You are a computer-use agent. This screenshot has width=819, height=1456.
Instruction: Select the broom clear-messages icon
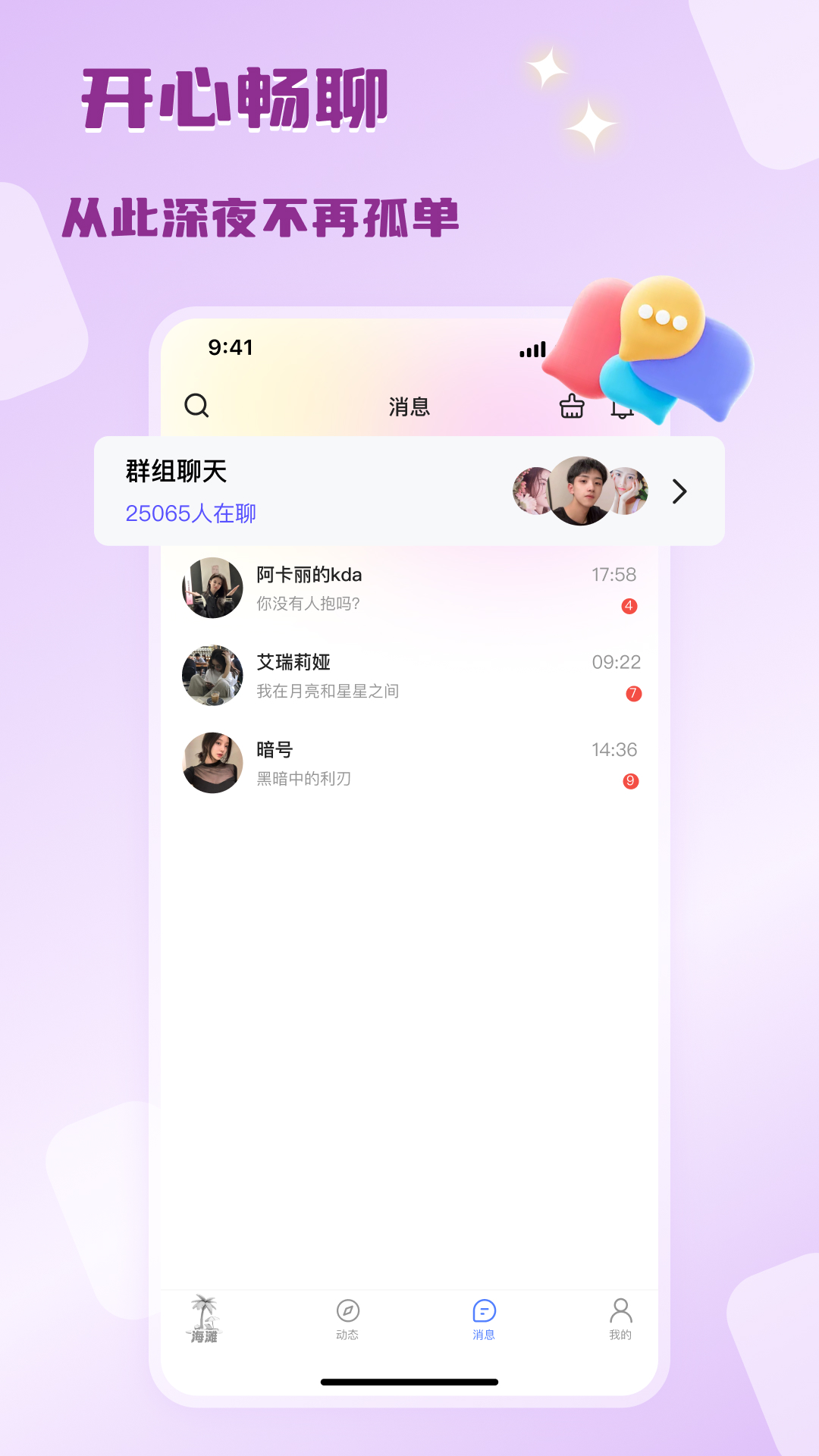[571, 408]
